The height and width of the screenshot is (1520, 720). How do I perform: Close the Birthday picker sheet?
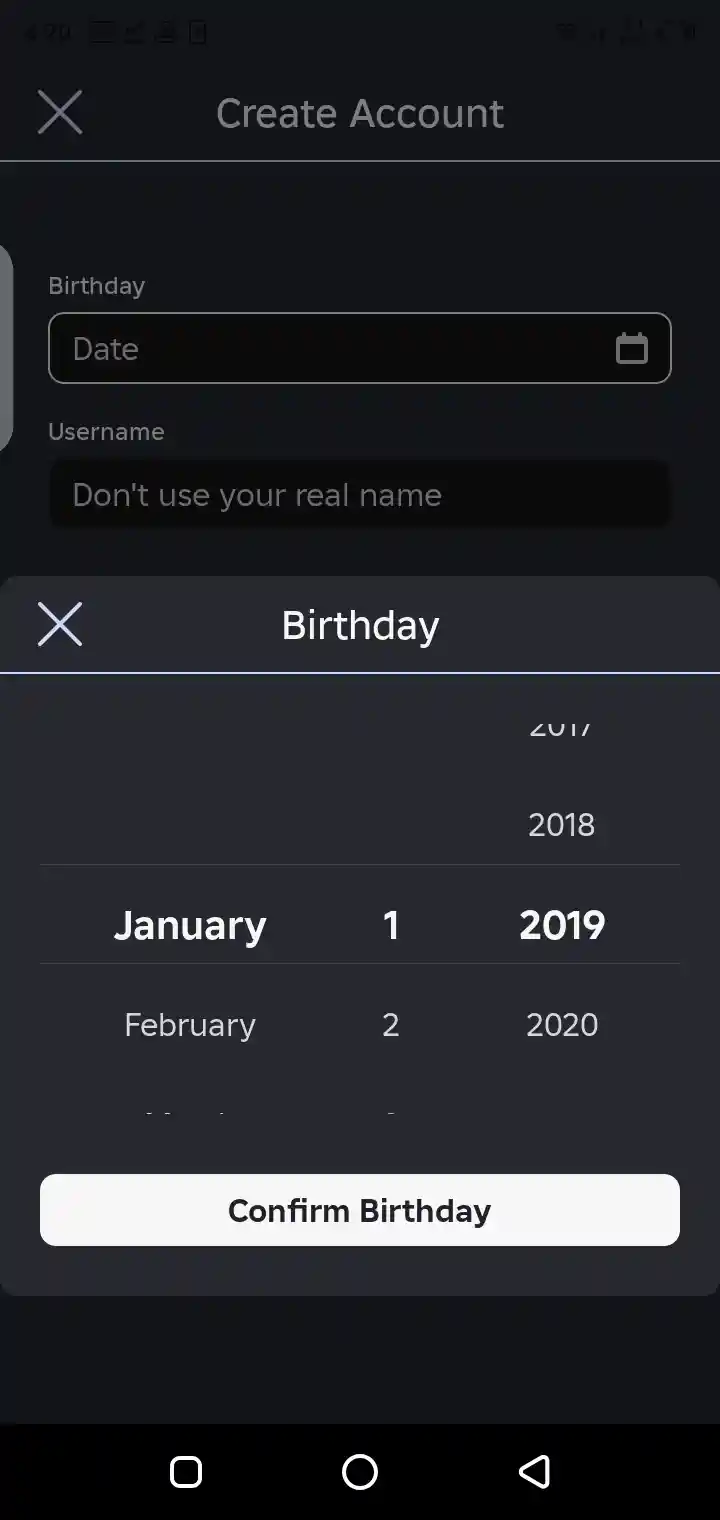pos(60,625)
